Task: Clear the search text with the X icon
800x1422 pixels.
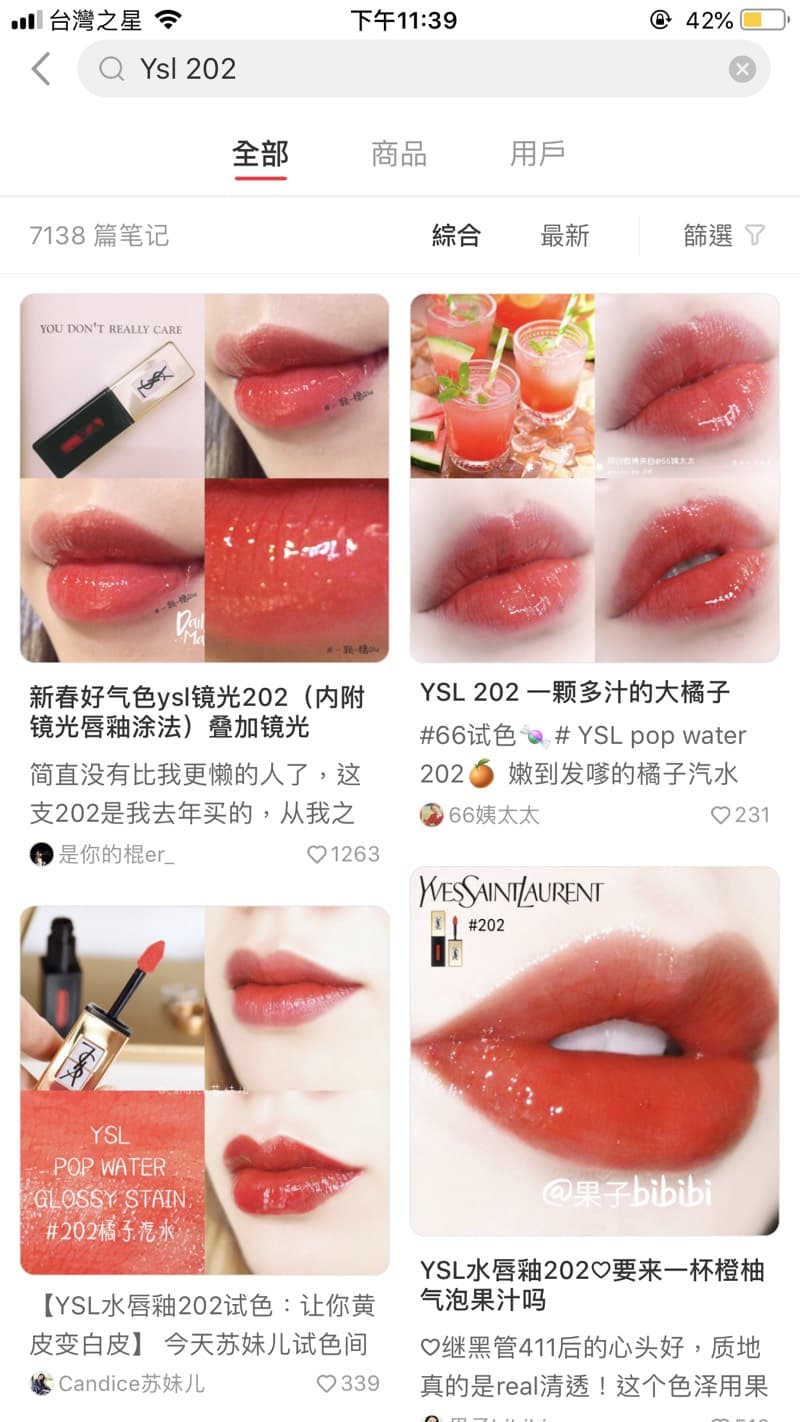Action: point(742,68)
